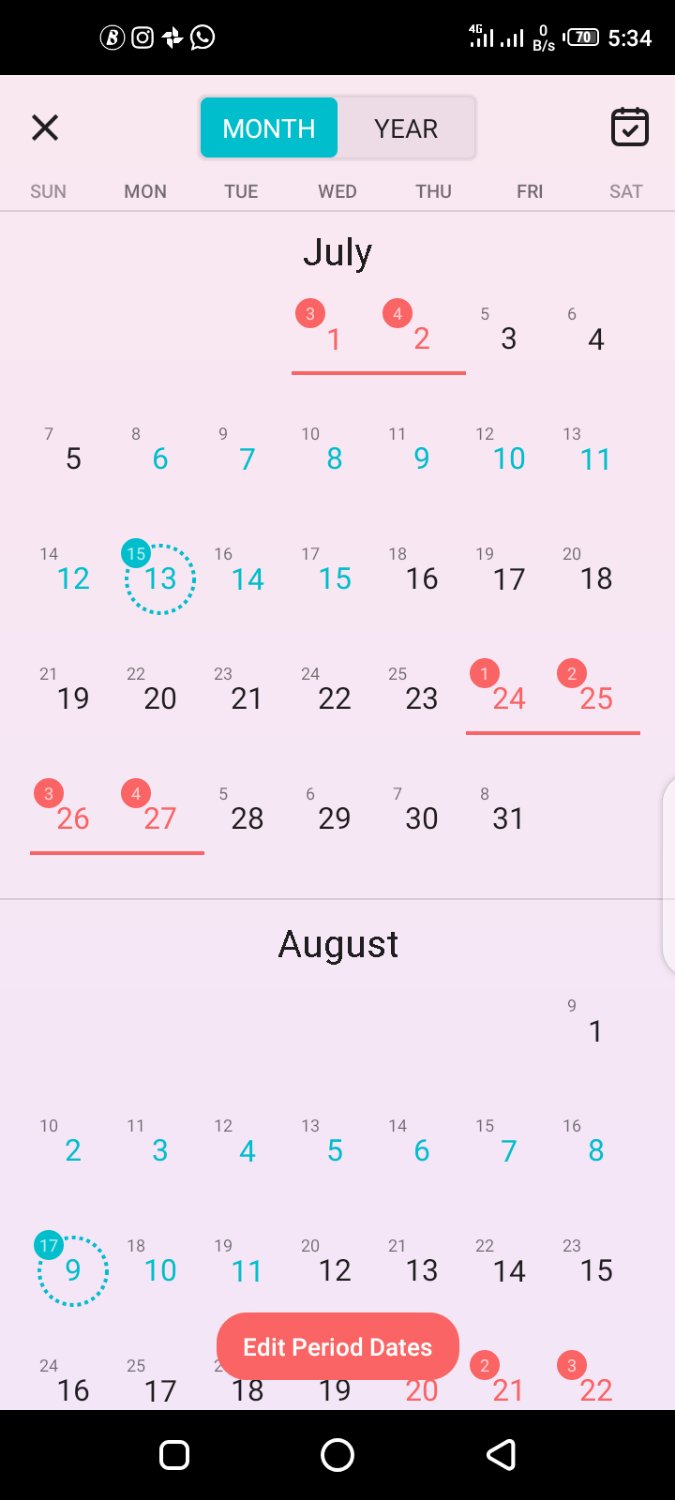Select the MONTH view segment
Image resolution: width=675 pixels, height=1500 pixels.
(x=269, y=129)
